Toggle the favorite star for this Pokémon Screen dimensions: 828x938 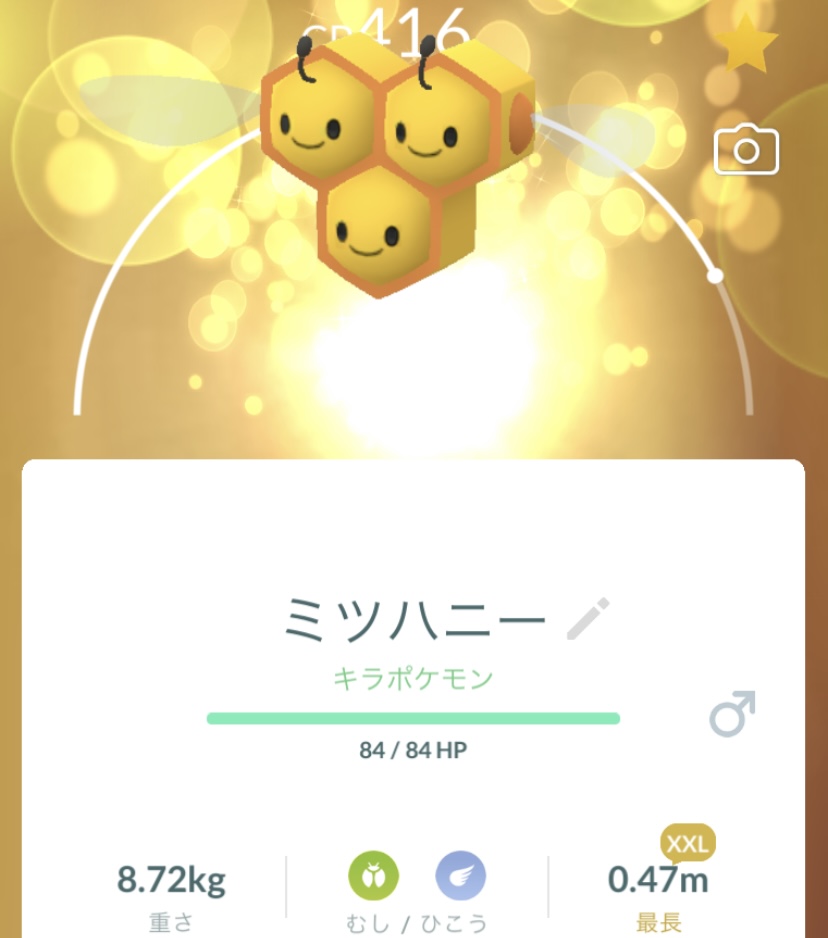click(747, 44)
